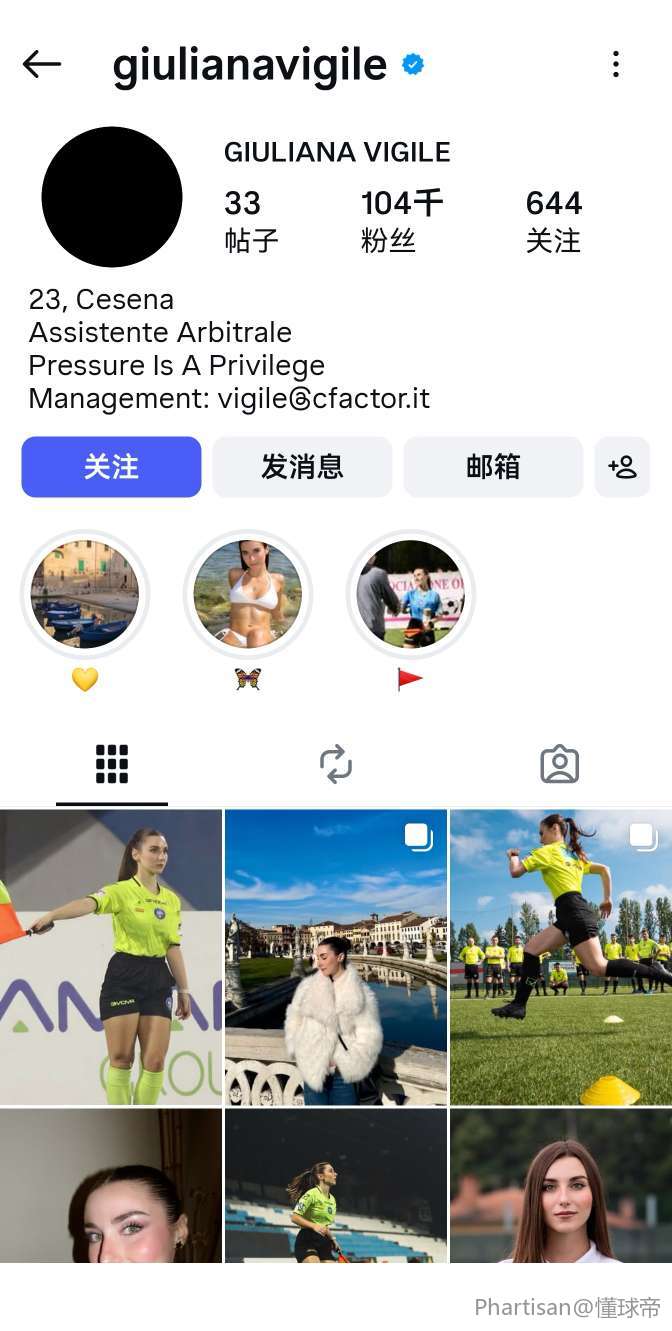Go back using the arrow icon
The height and width of the screenshot is (1331, 672).
click(42, 65)
